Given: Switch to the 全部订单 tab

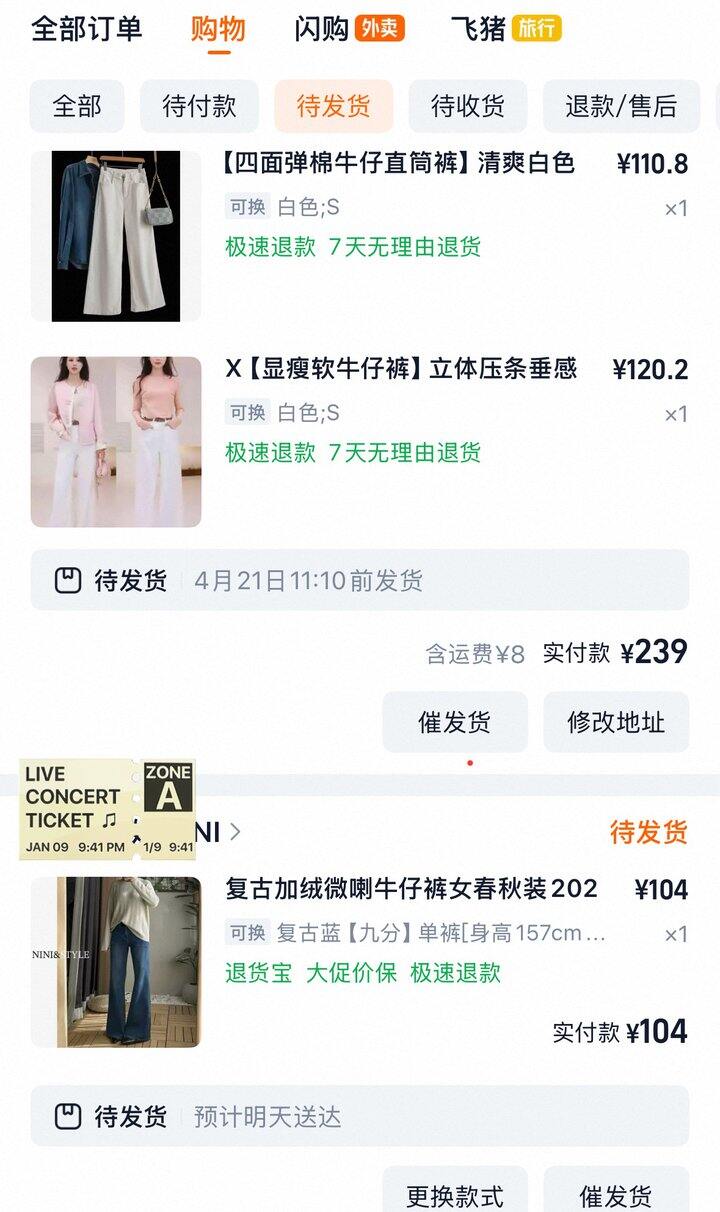Looking at the screenshot, I should (89, 29).
